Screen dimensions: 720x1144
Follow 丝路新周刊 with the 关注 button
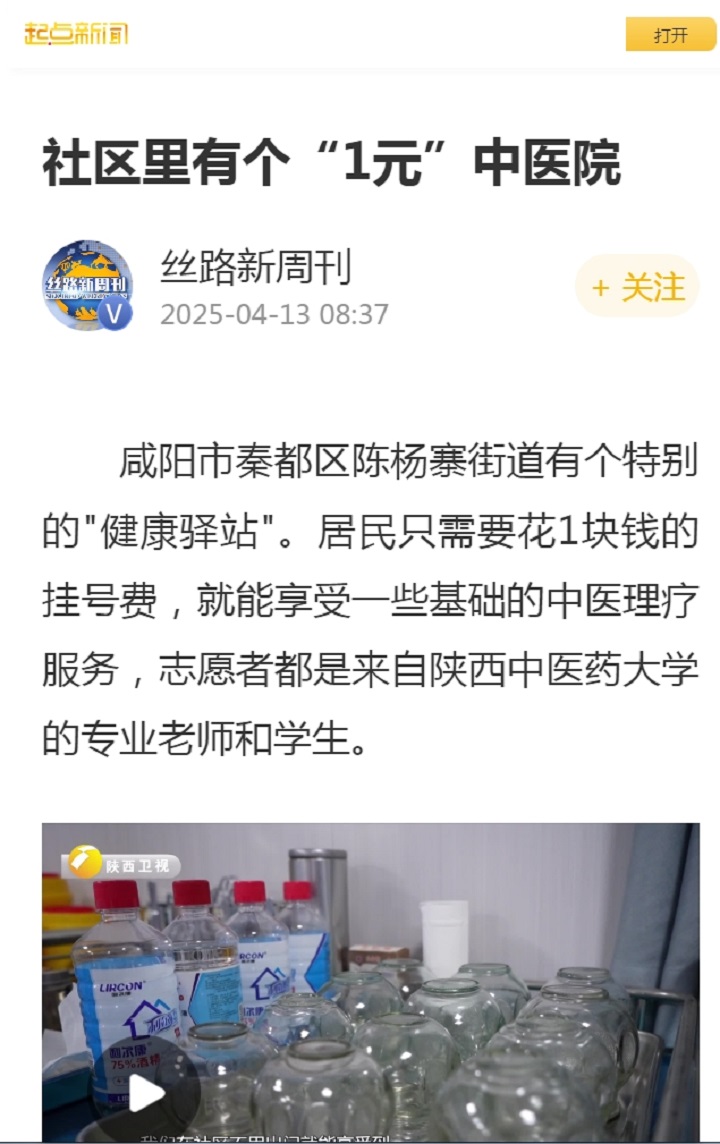pos(638,287)
